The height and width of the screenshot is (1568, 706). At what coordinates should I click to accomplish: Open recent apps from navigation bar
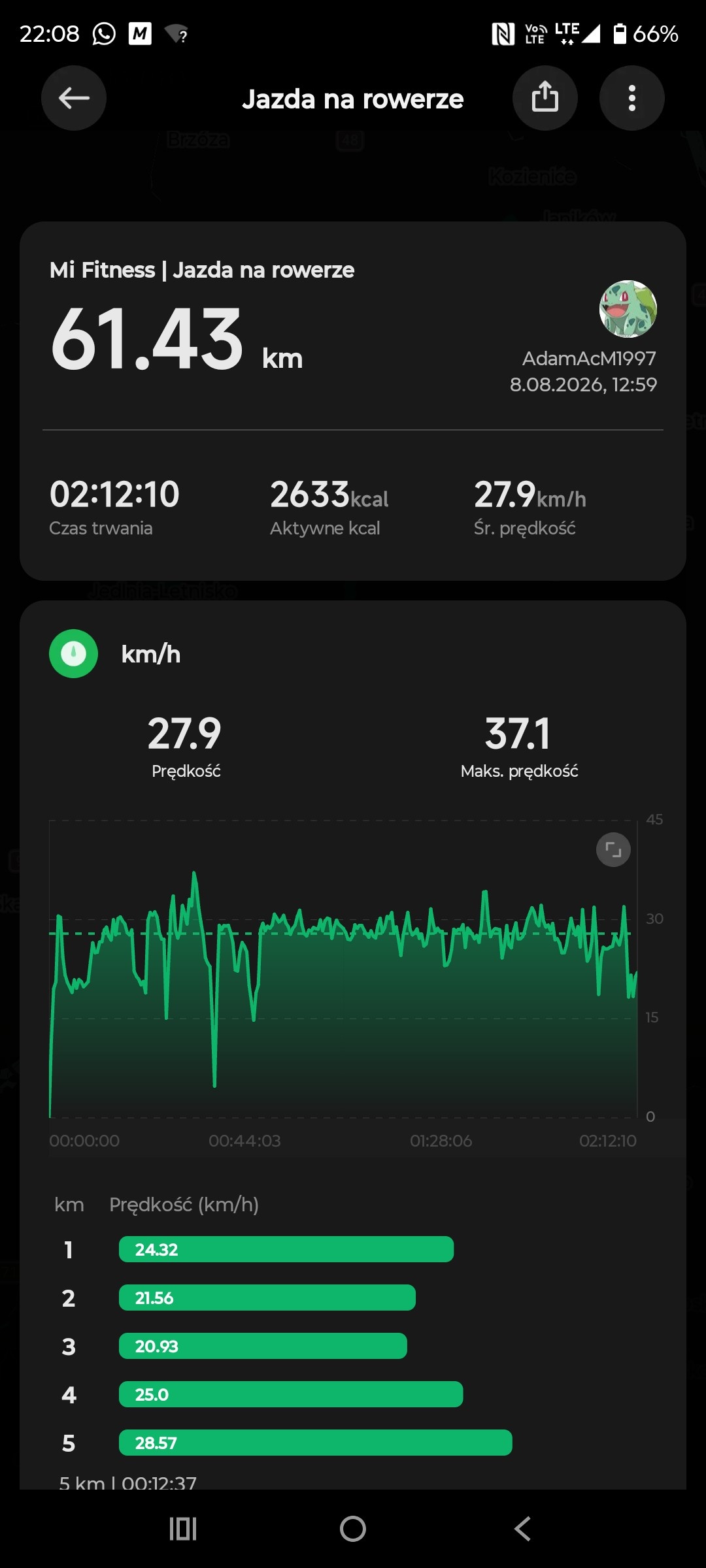click(183, 1529)
